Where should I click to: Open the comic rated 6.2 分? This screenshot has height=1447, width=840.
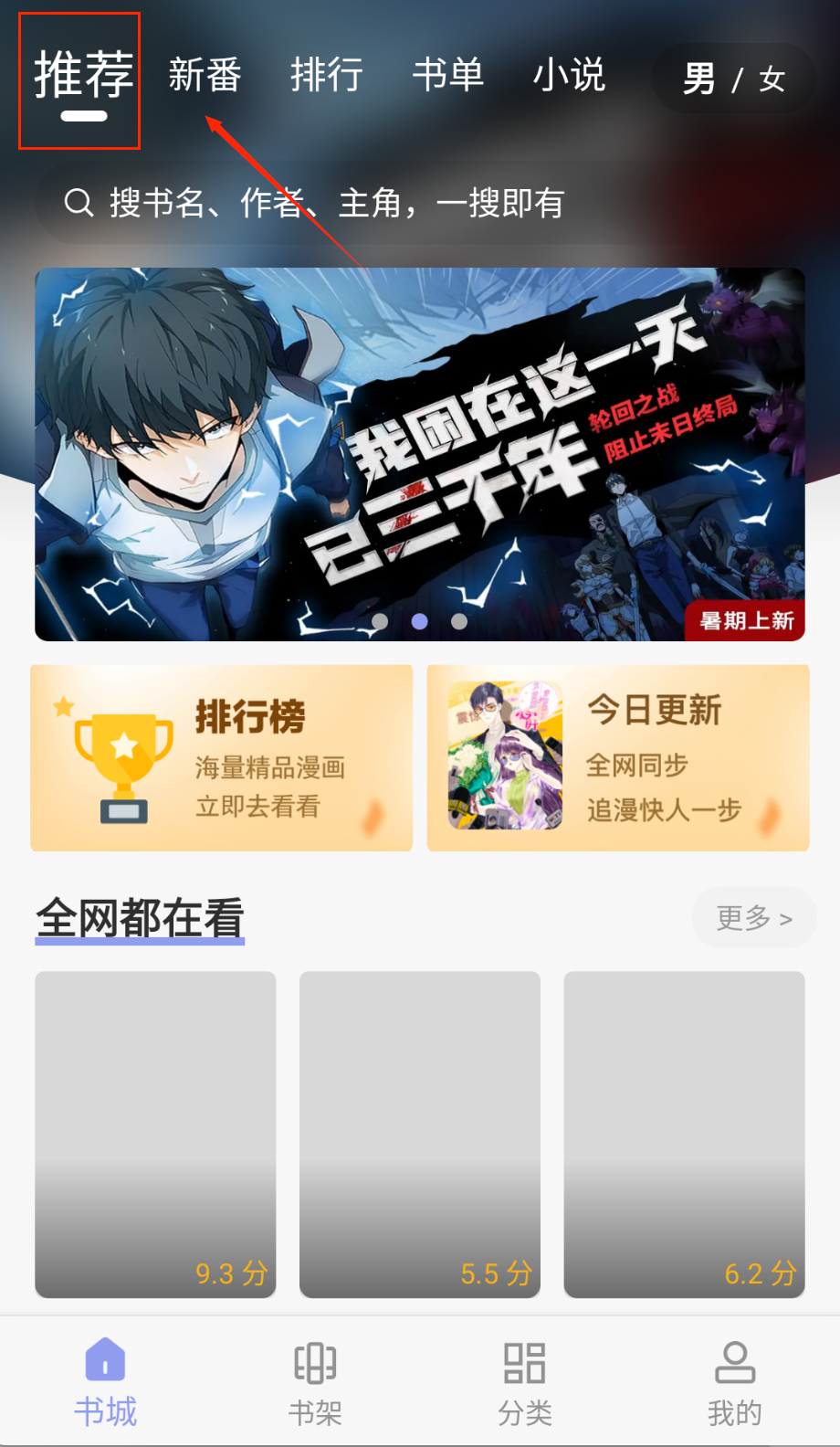point(685,1134)
